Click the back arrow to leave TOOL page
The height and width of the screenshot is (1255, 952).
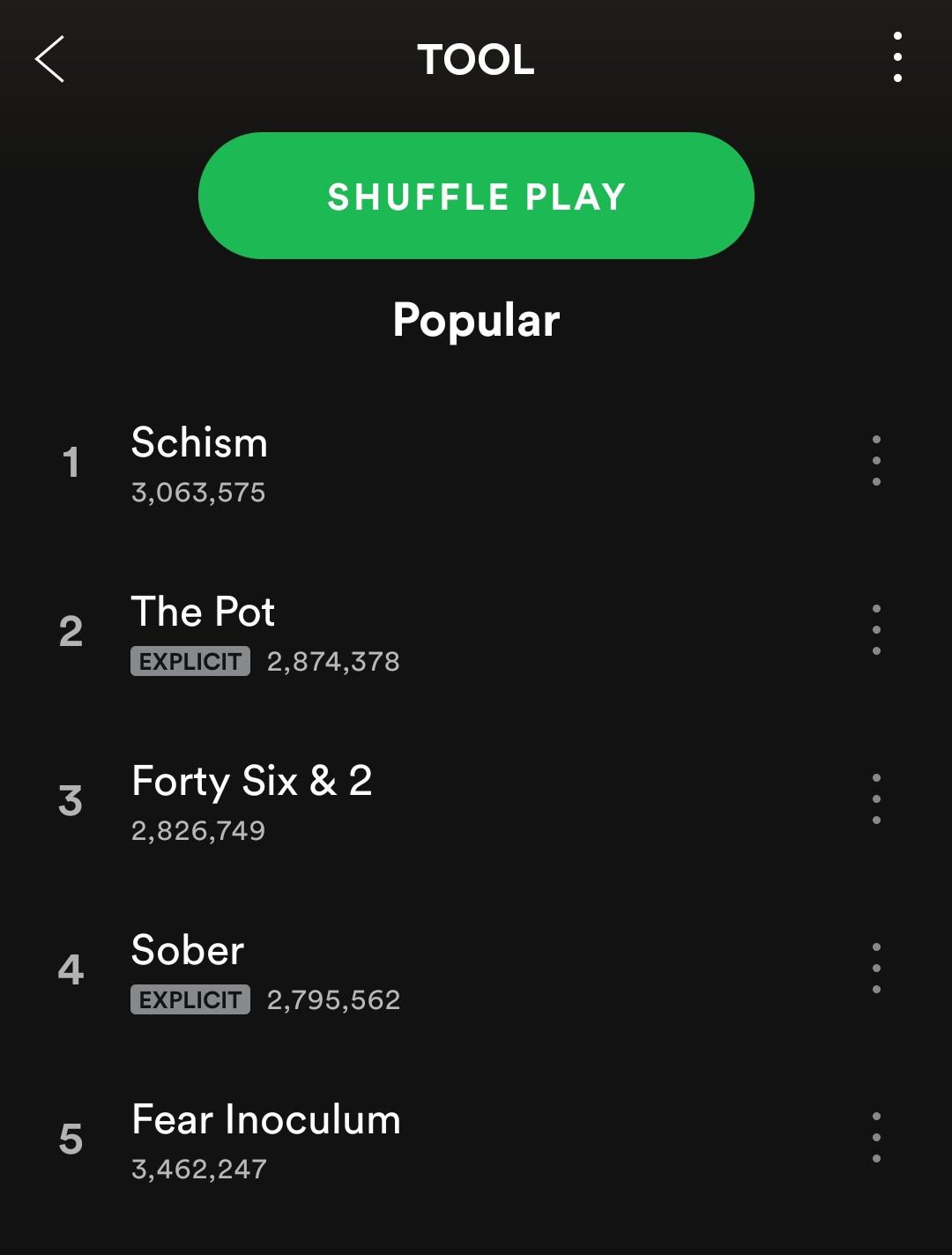pos(50,60)
